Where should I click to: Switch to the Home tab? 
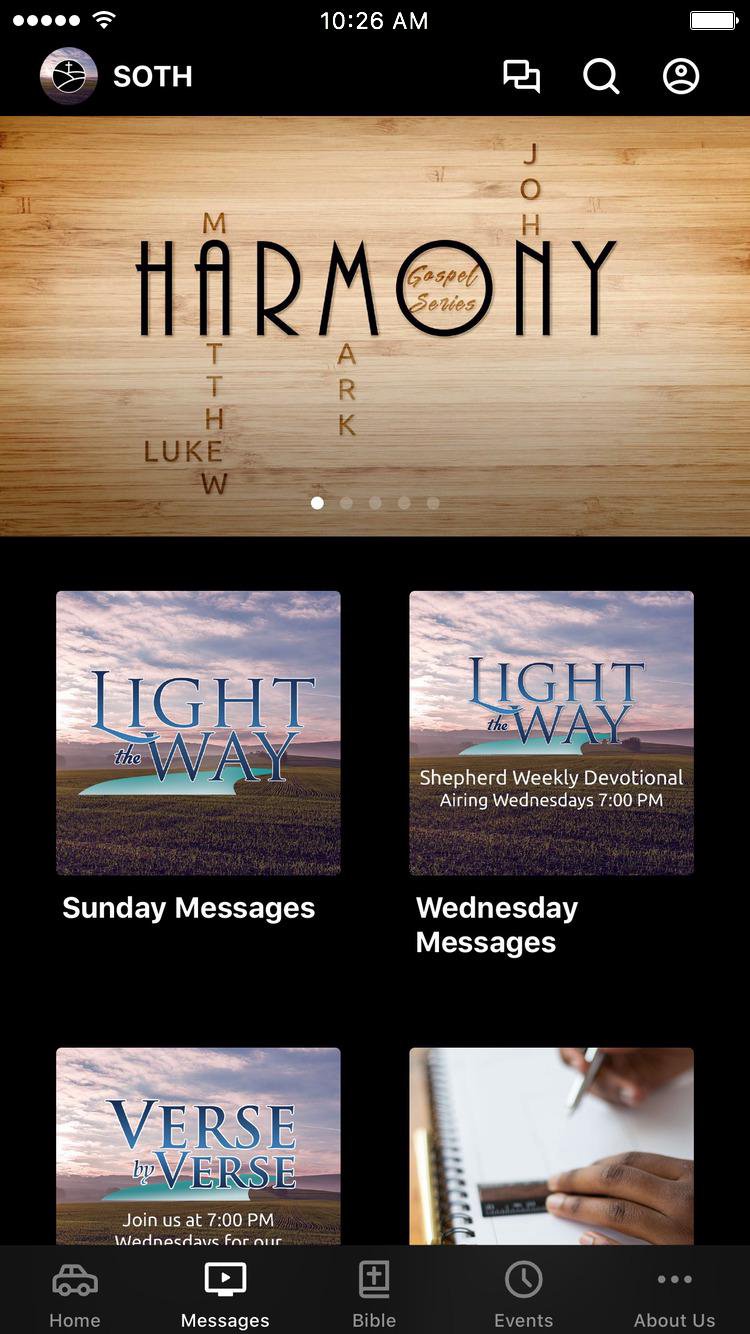pyautogui.click(x=75, y=1294)
